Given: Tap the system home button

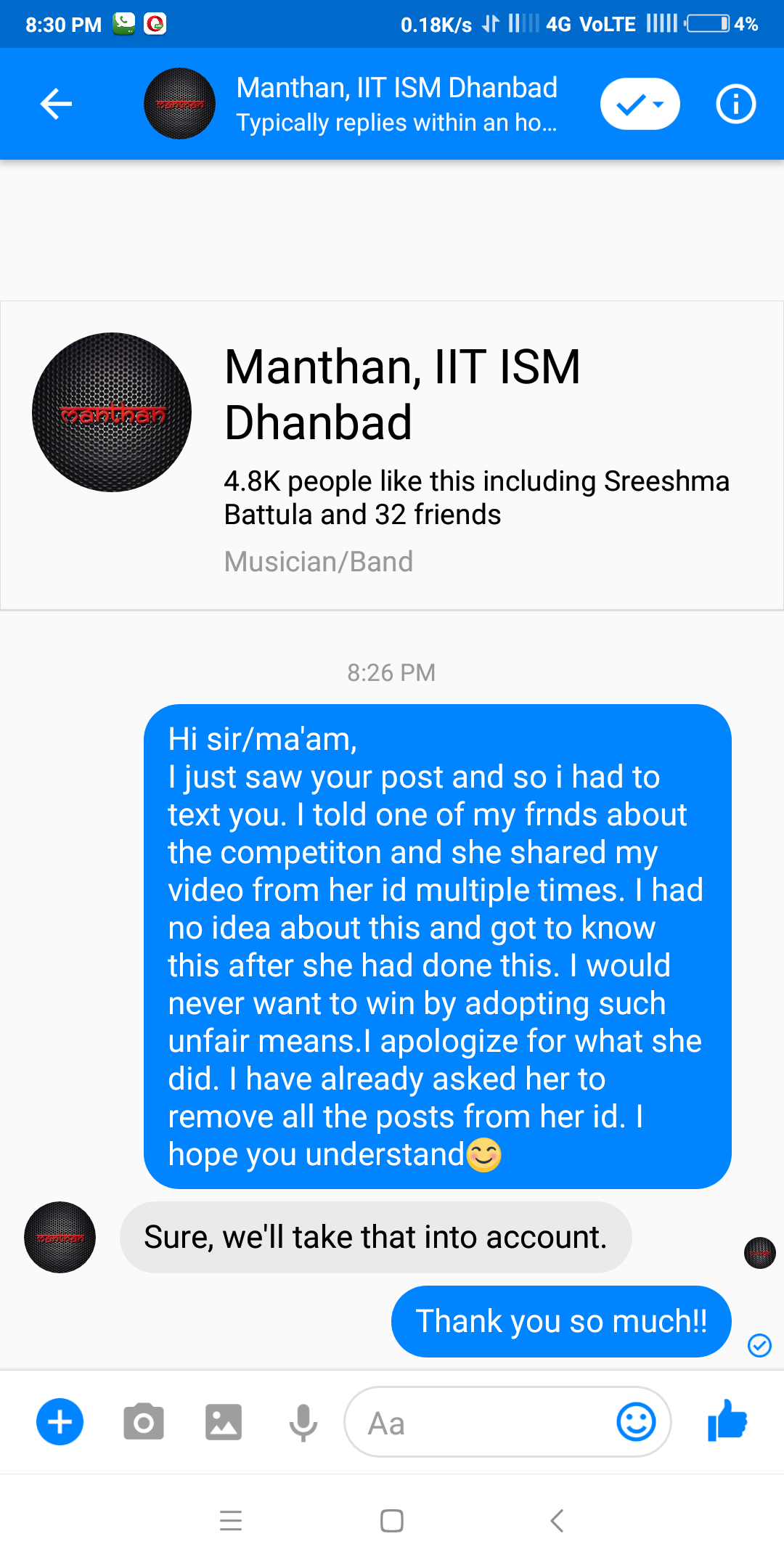Looking at the screenshot, I should click(x=392, y=1520).
